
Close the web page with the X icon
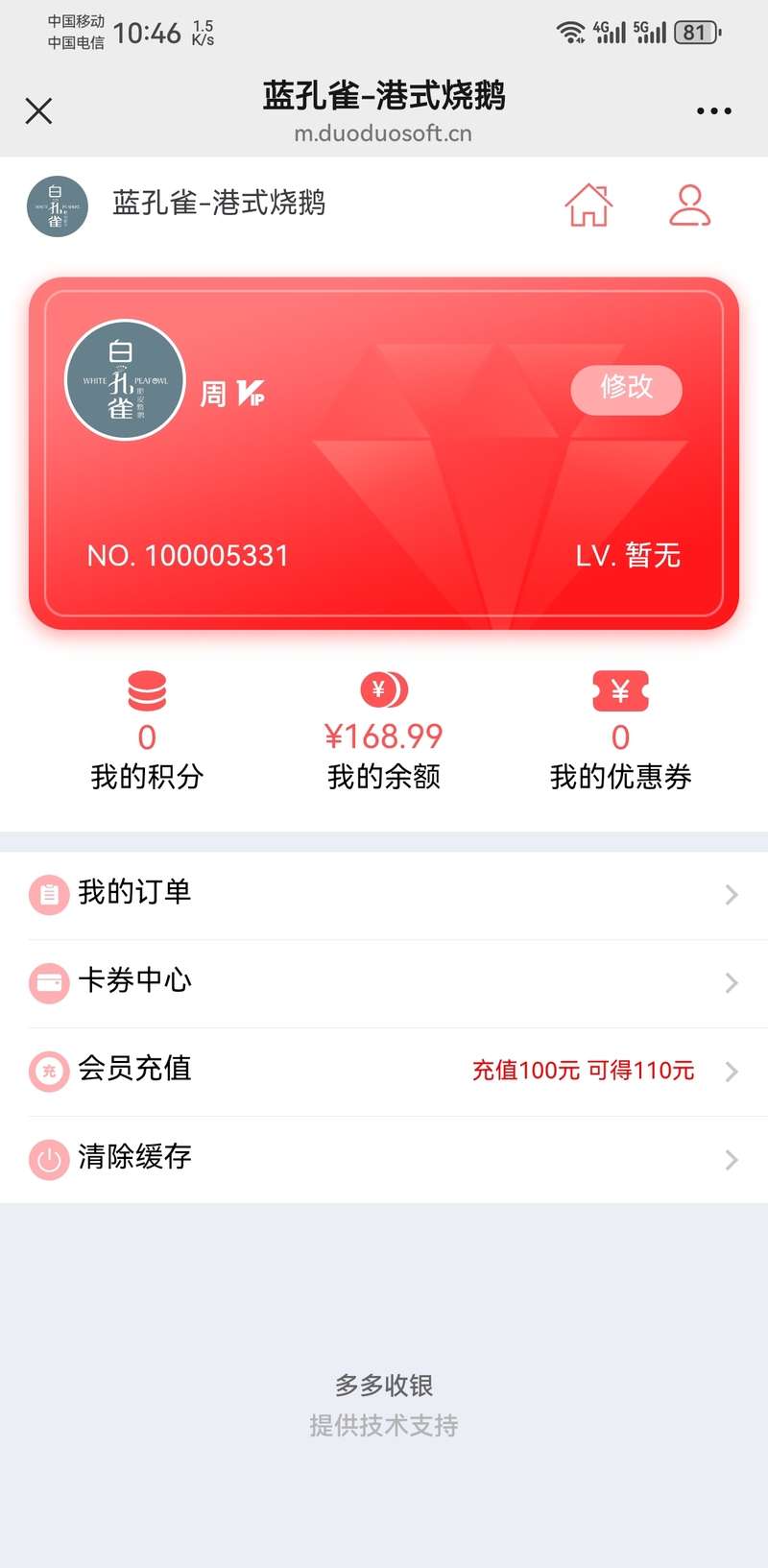(38, 111)
